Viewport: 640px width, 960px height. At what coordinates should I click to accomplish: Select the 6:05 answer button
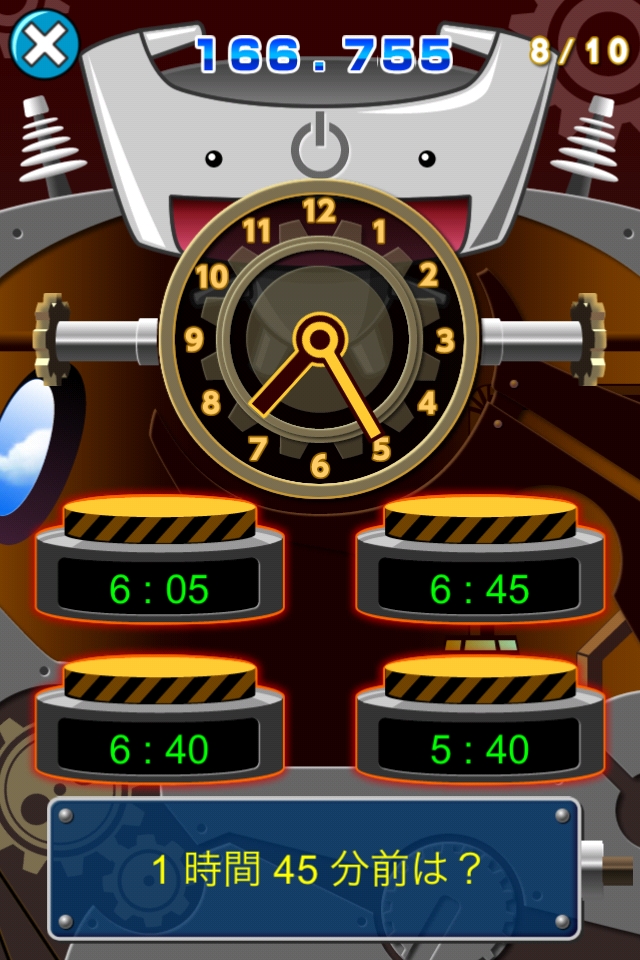(160, 565)
